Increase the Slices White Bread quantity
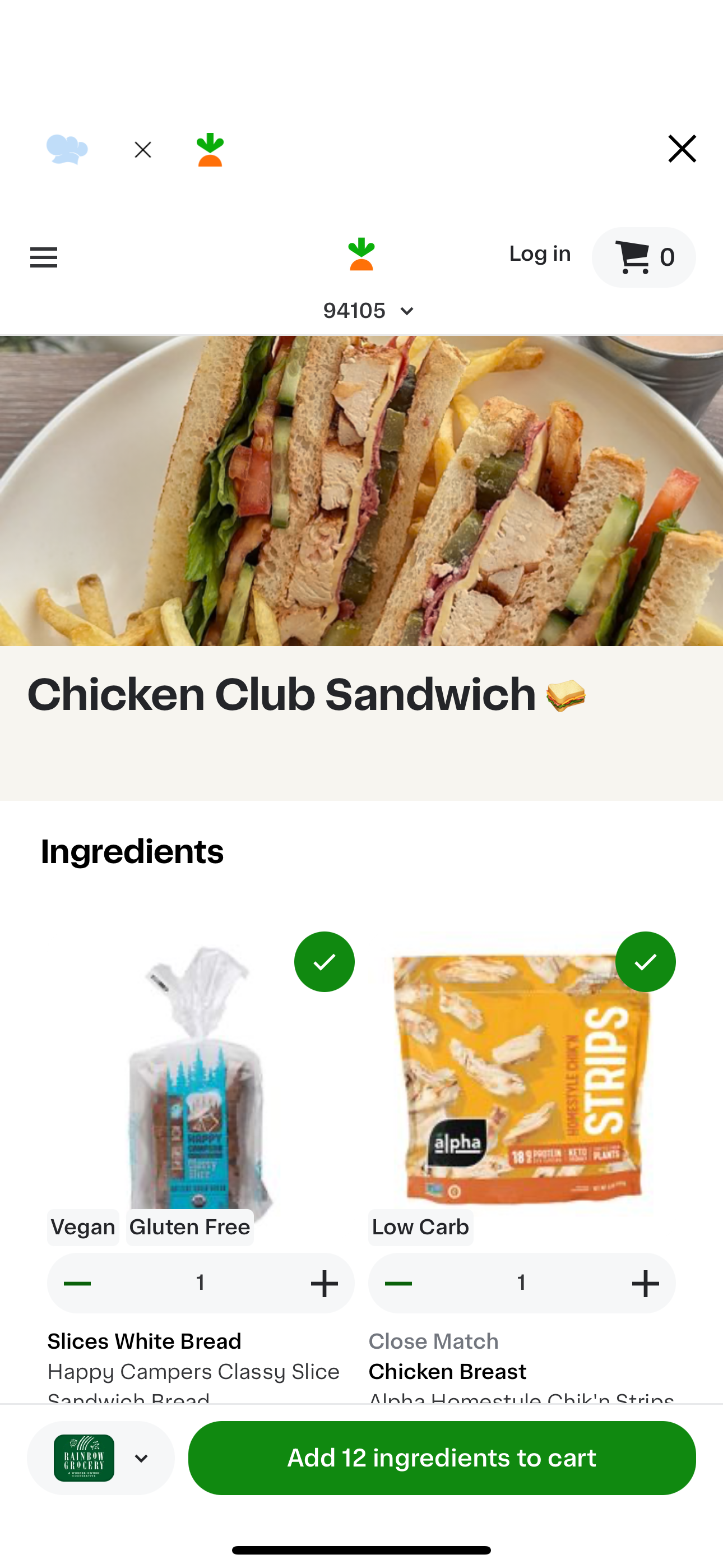Viewport: 723px width, 1568px height. [324, 1283]
